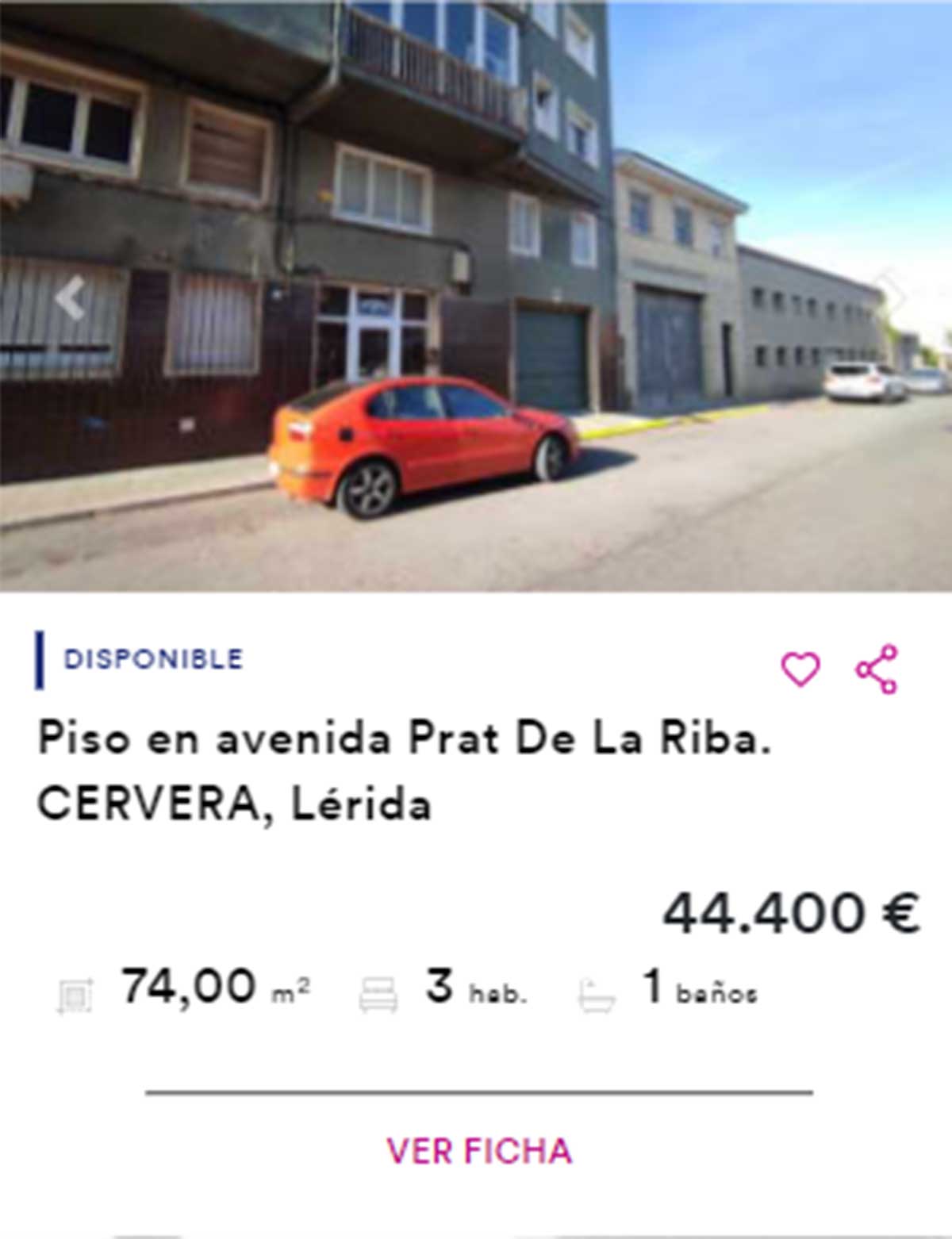Select the DISPONIBLE status label
952x1239 pixels.
(x=153, y=658)
